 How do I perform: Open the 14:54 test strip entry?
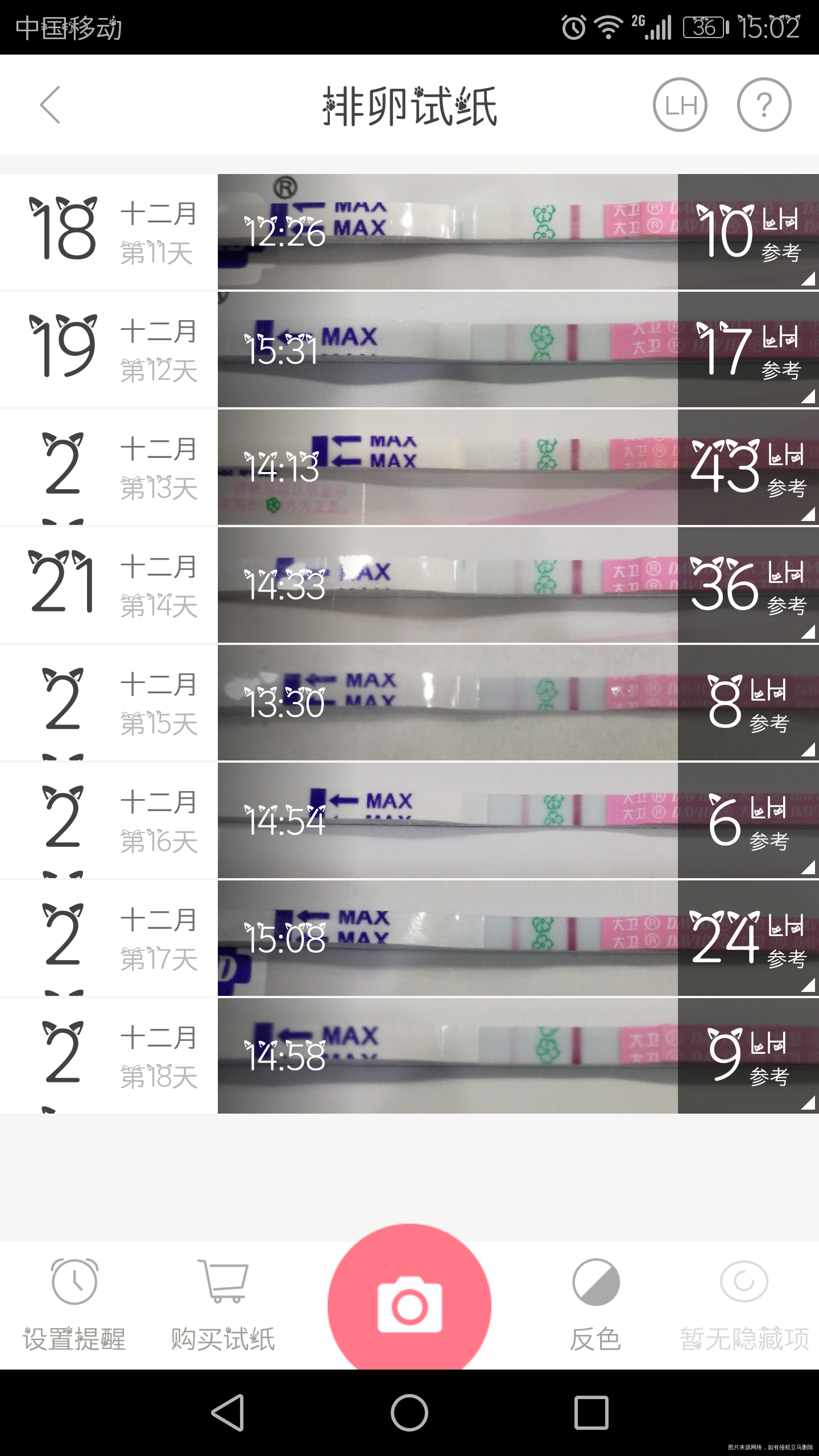(447, 821)
